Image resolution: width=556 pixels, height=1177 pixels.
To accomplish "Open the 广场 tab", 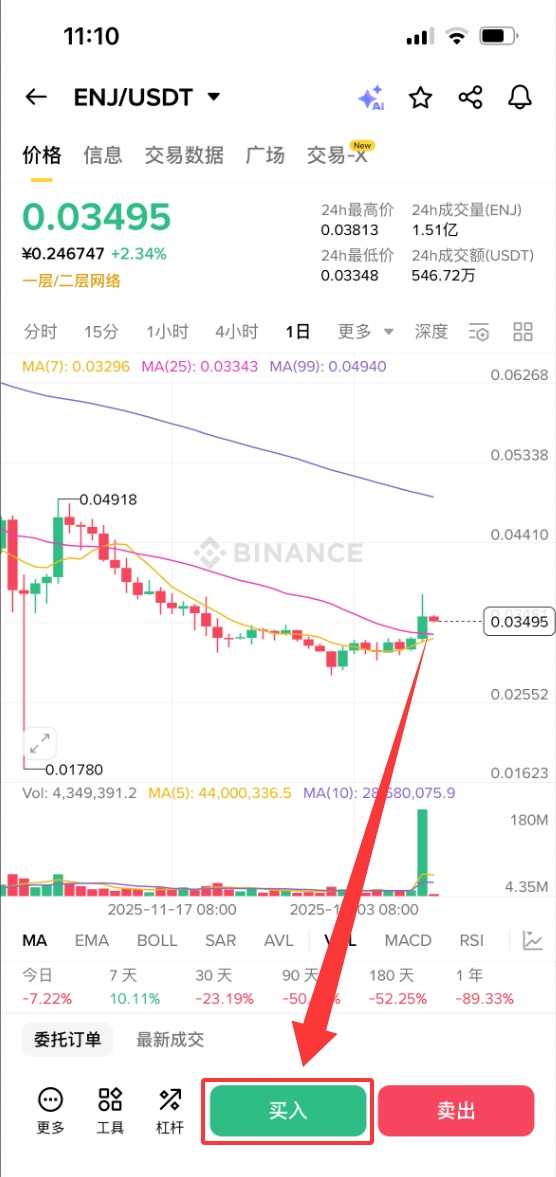I will coord(265,155).
